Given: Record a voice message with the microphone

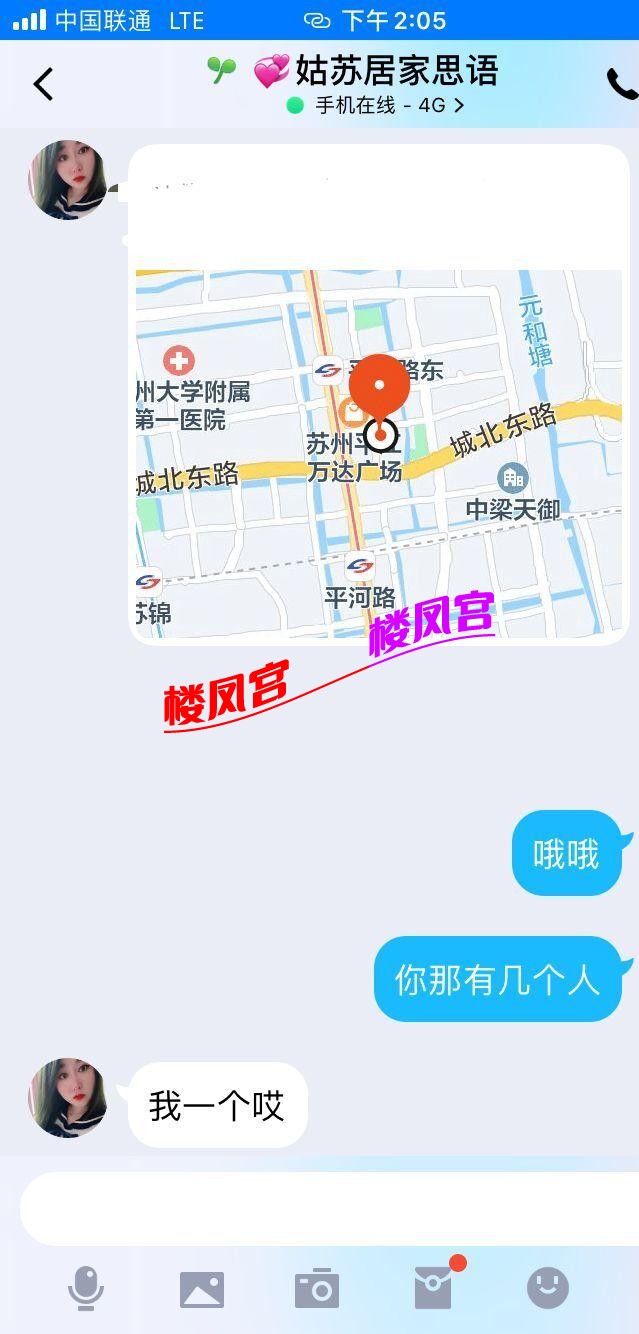Looking at the screenshot, I should click(86, 1288).
